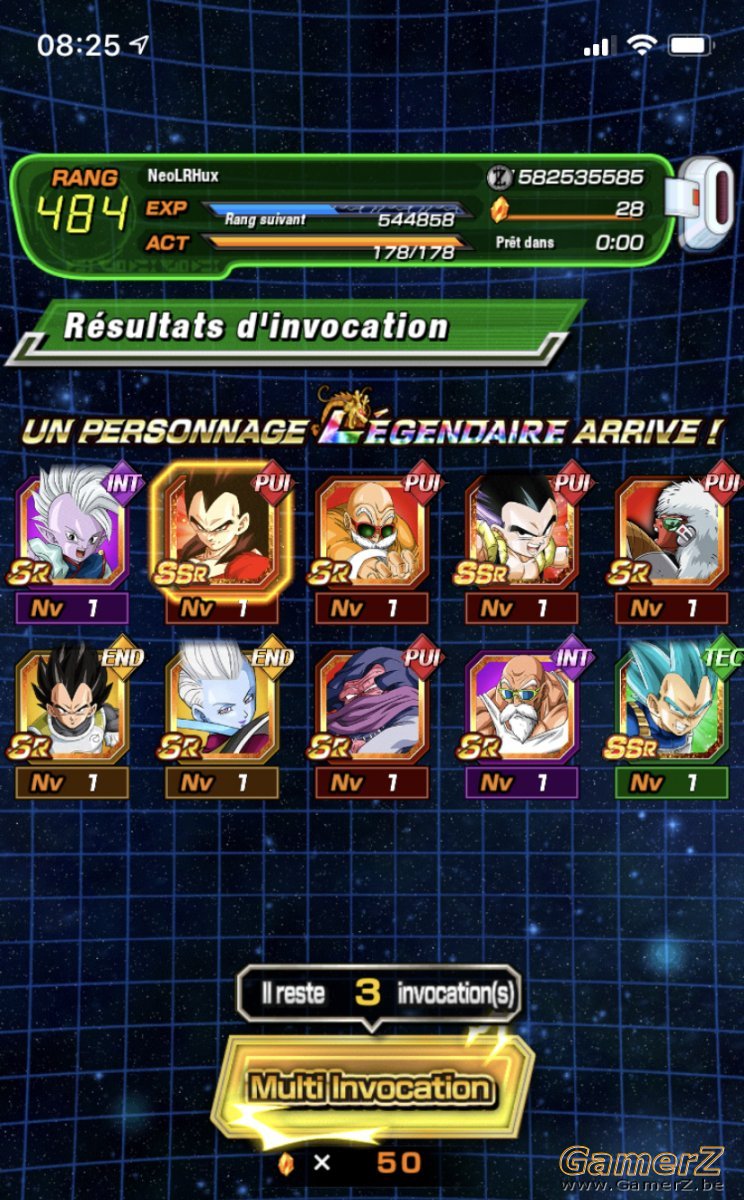Select the SR INT Master Roshi card
Viewport: 744px width, 1200px height.
coord(522,718)
